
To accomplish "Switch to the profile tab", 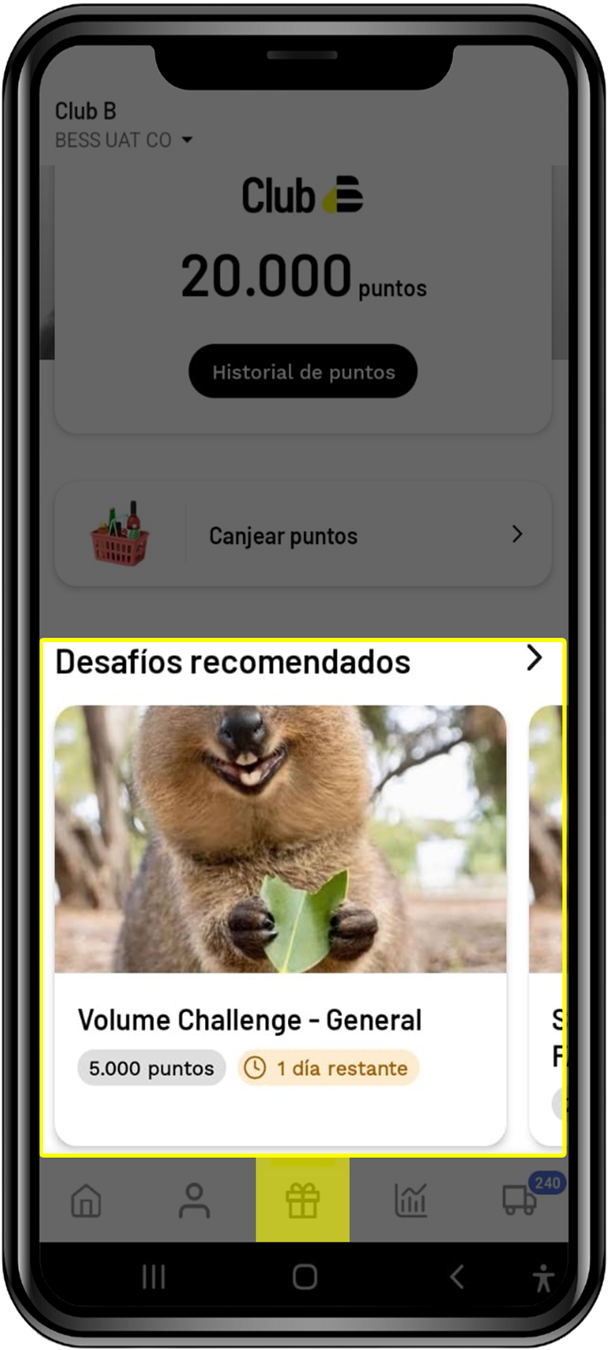I will tap(194, 1201).
